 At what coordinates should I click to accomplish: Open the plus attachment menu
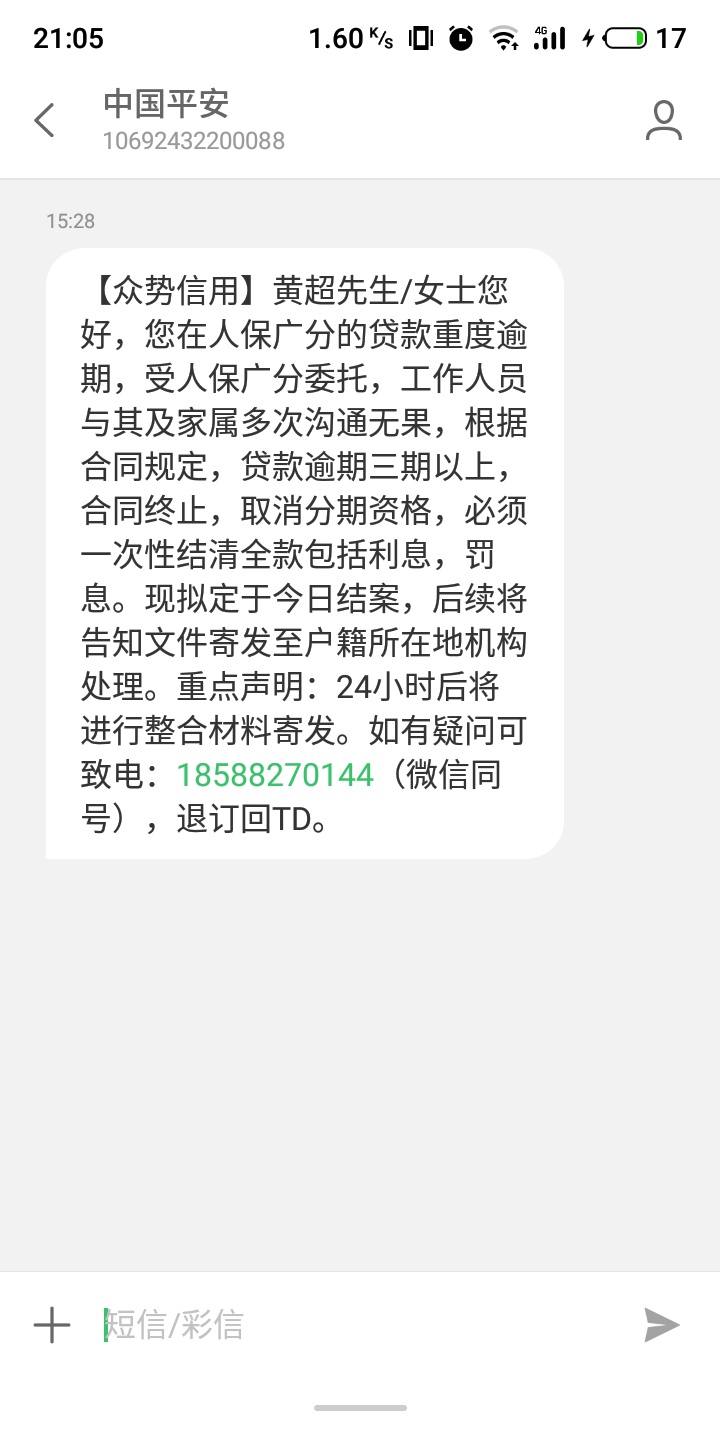pyautogui.click(x=52, y=1325)
